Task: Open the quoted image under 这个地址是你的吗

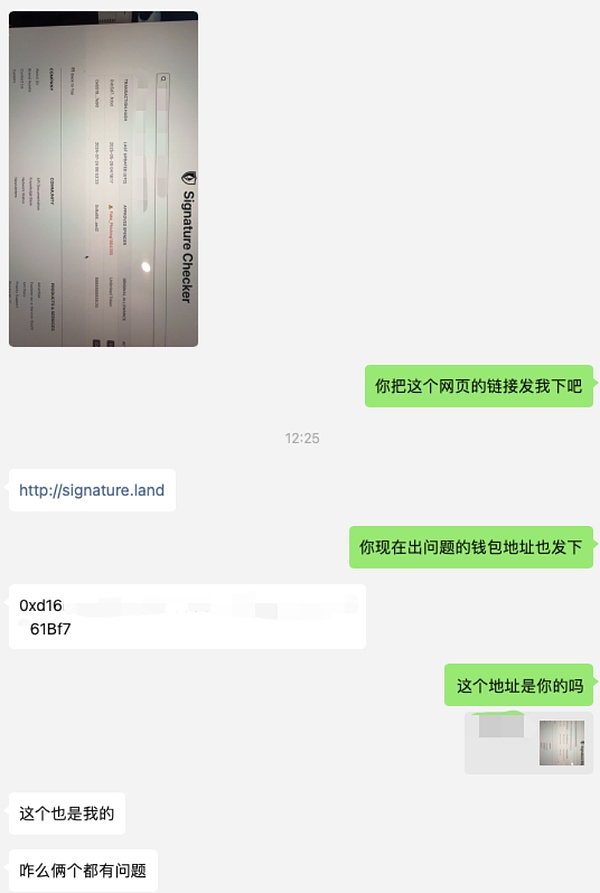Action: (x=561, y=743)
